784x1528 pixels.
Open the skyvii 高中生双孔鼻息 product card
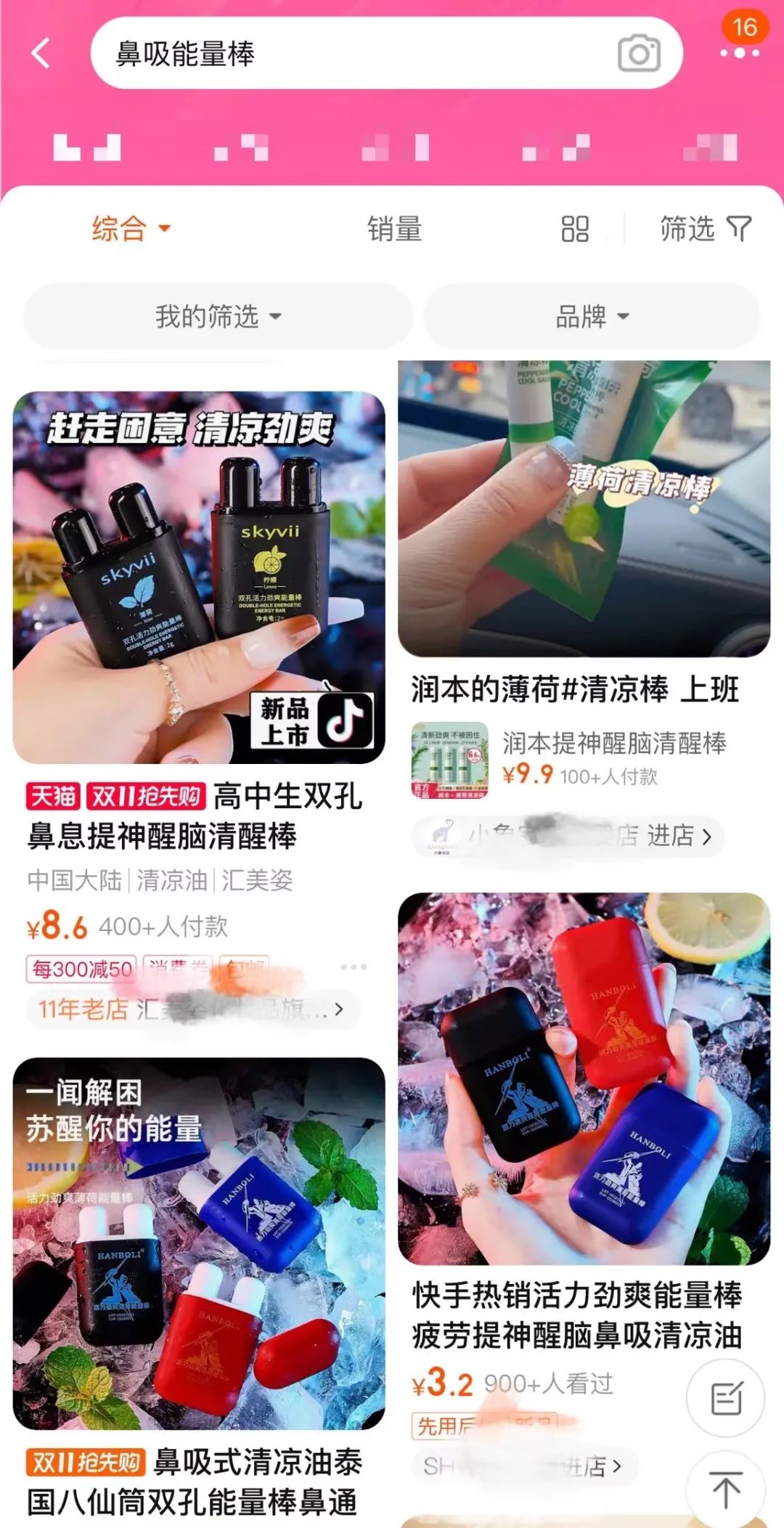point(198,577)
